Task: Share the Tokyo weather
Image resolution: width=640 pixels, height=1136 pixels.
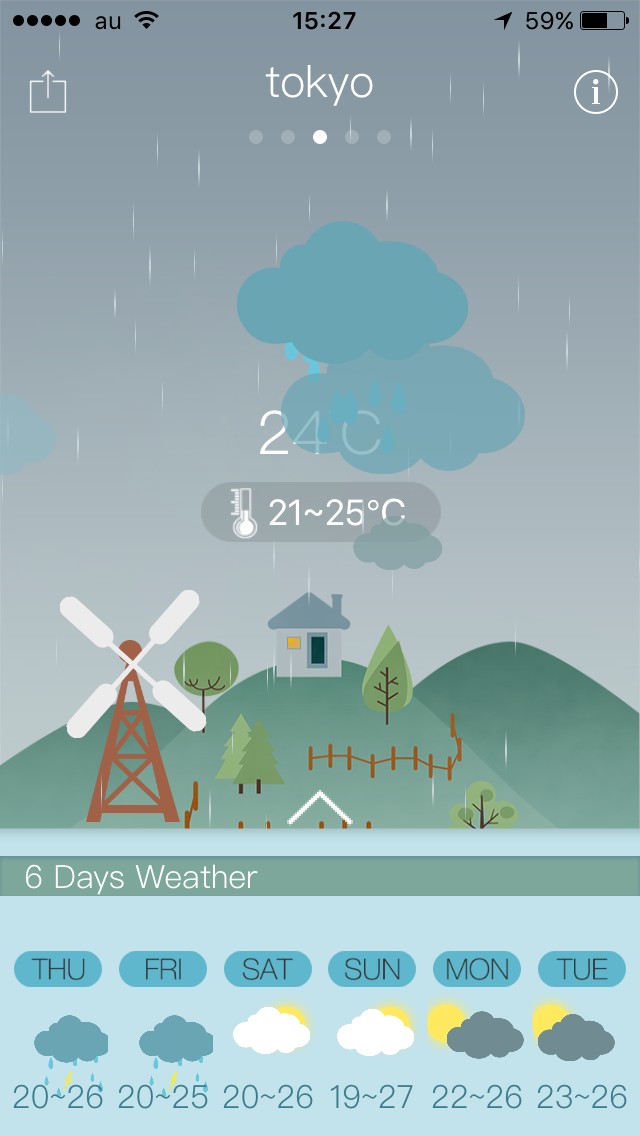Action: click(47, 93)
